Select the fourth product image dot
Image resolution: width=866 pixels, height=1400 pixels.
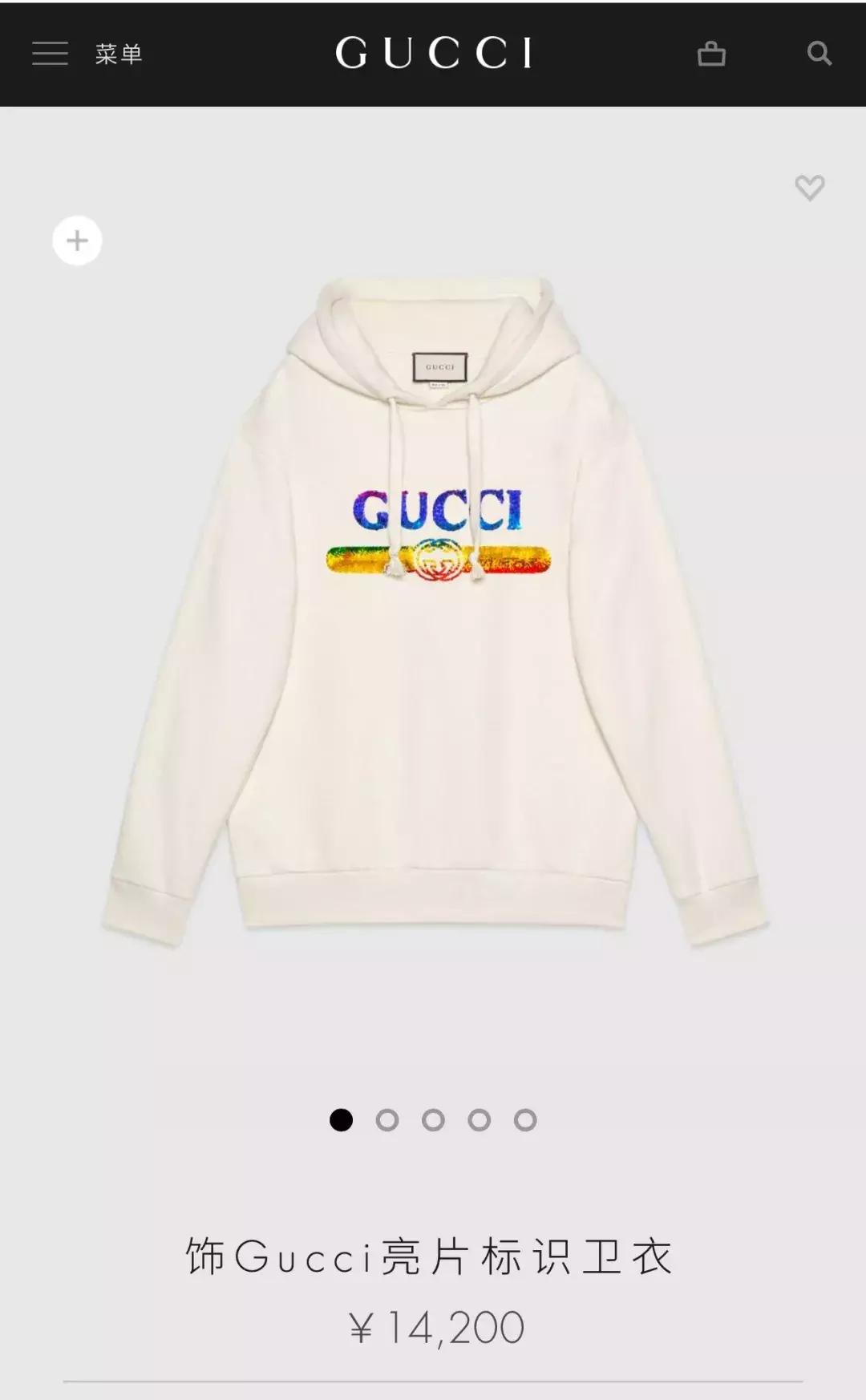pos(480,1120)
